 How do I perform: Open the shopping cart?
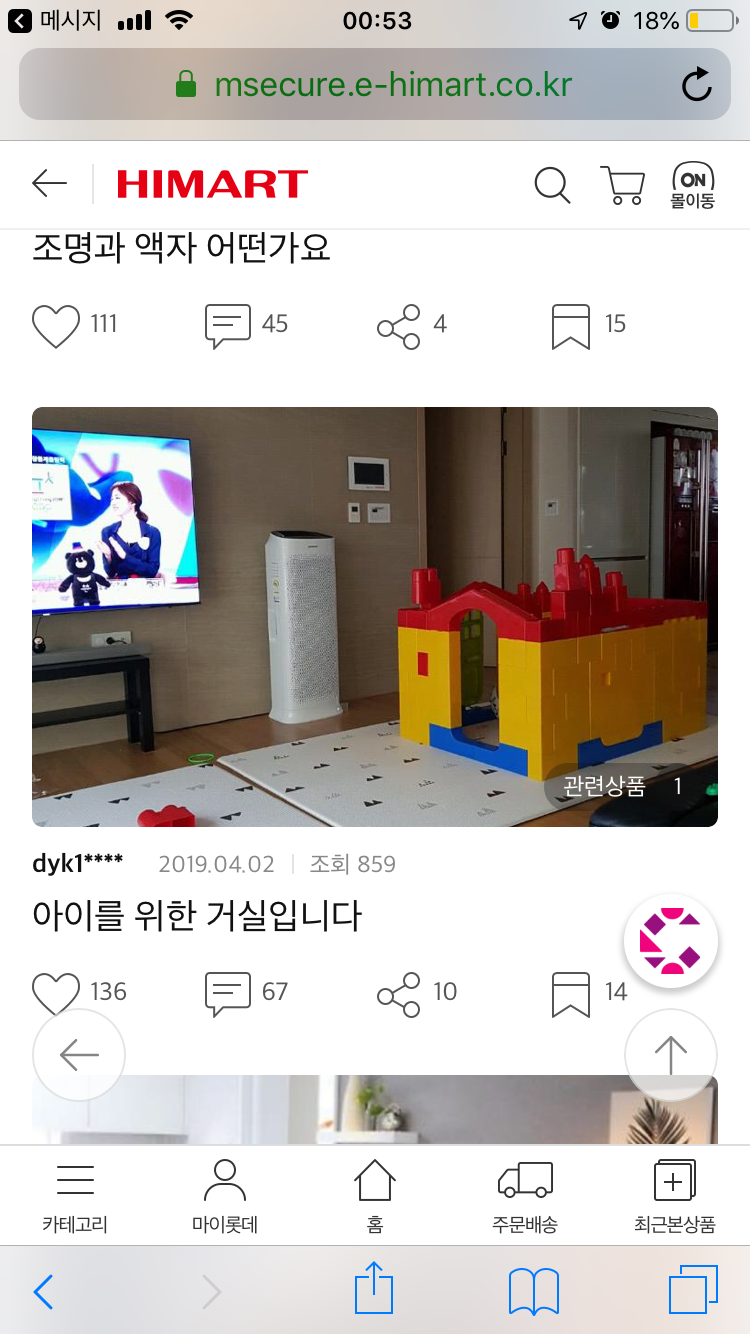[622, 186]
